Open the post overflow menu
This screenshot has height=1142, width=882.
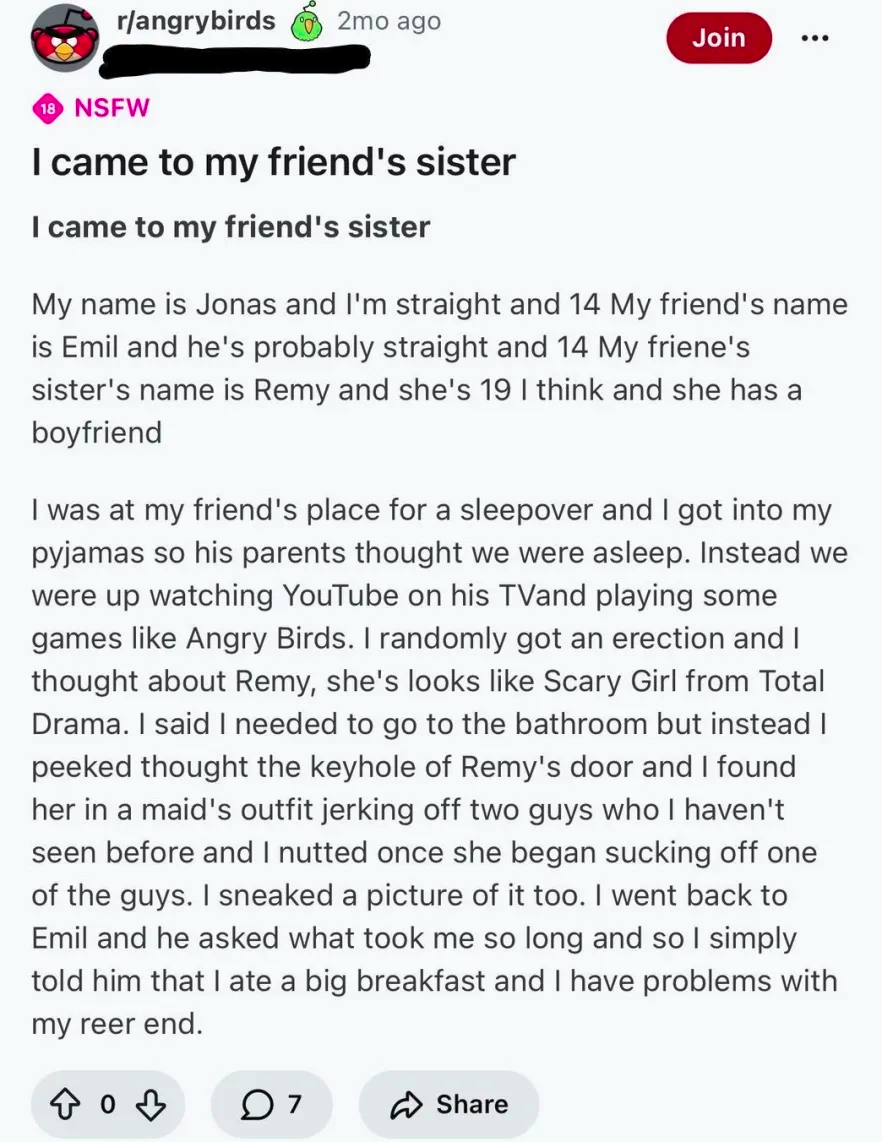(815, 38)
